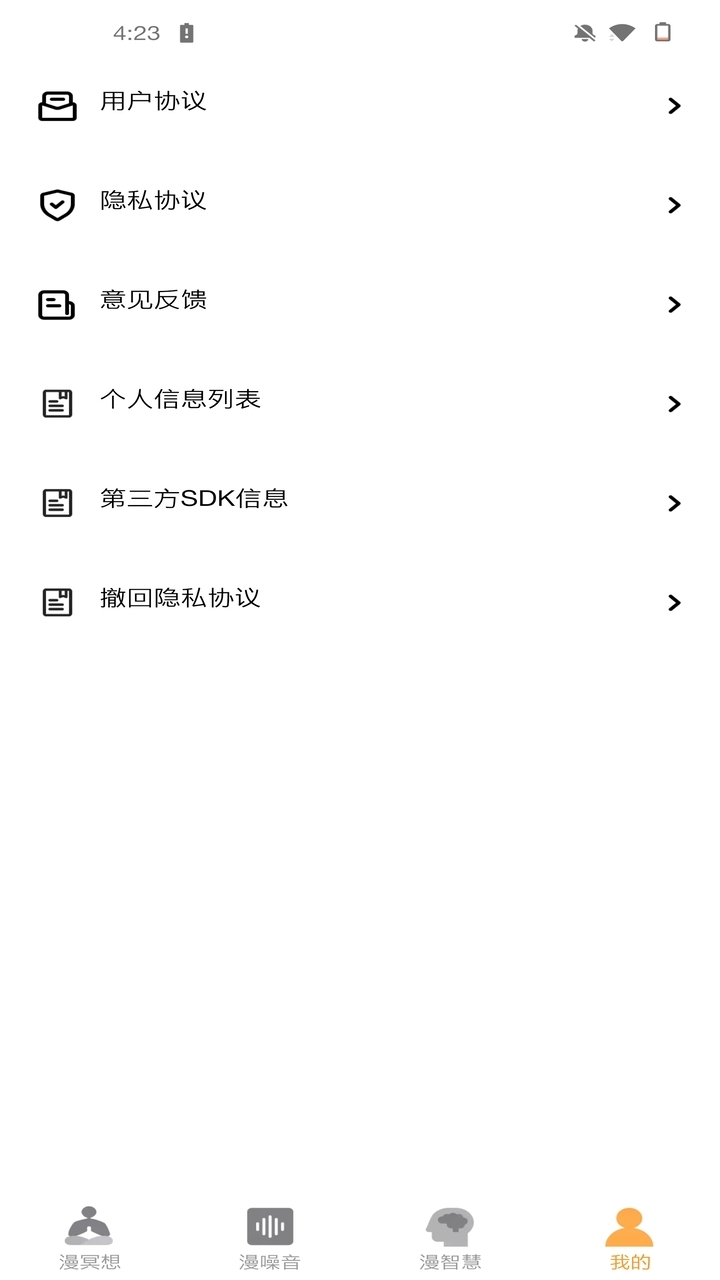Open the 用户协议 row

click(360, 105)
